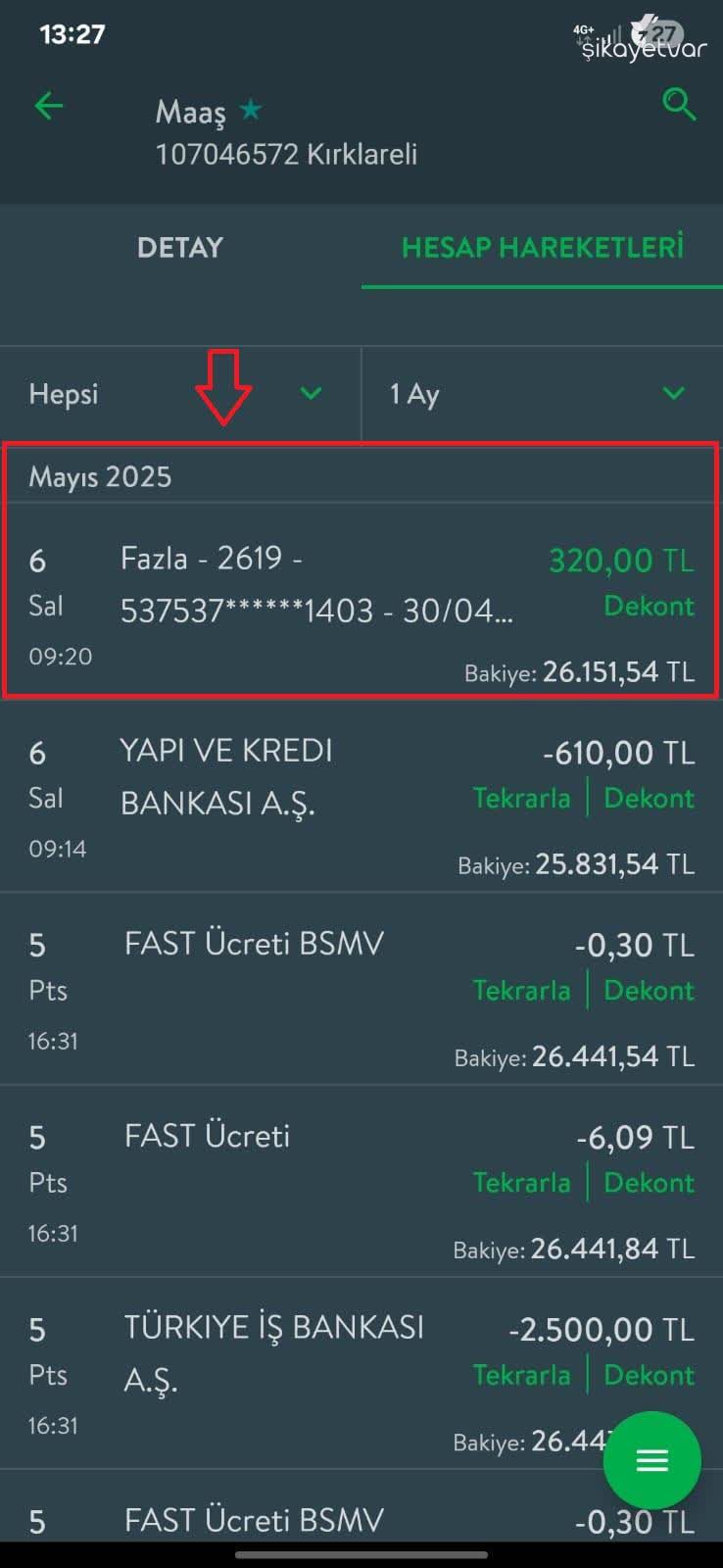Tap Tekrarla on the 6,09 TL FAST Ücreti
Screen dimensions: 723x1568
pyautogui.click(x=521, y=1182)
